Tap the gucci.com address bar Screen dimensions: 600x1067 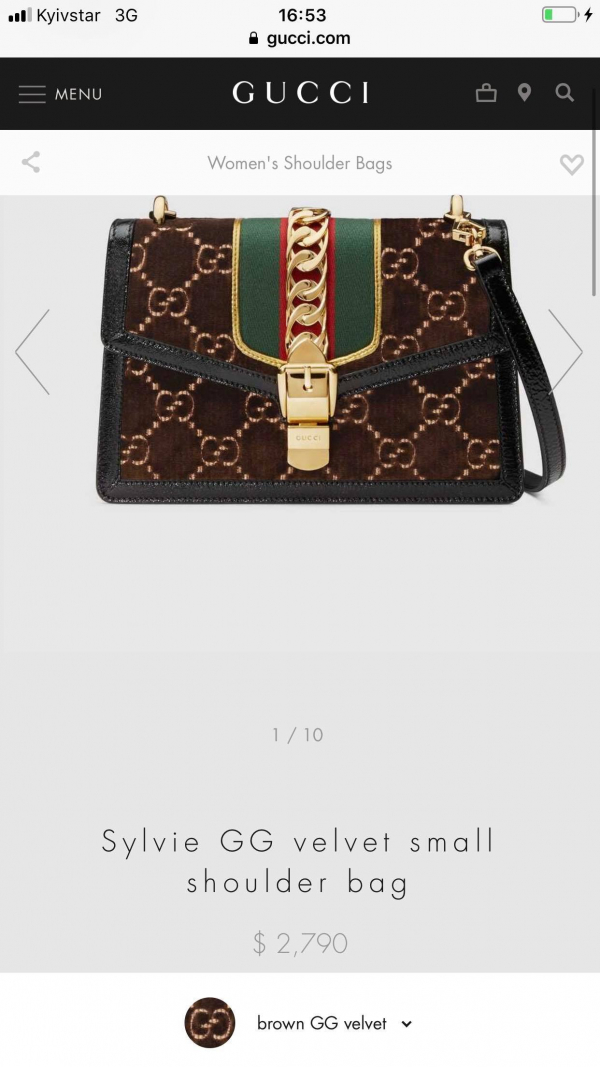coord(300,38)
